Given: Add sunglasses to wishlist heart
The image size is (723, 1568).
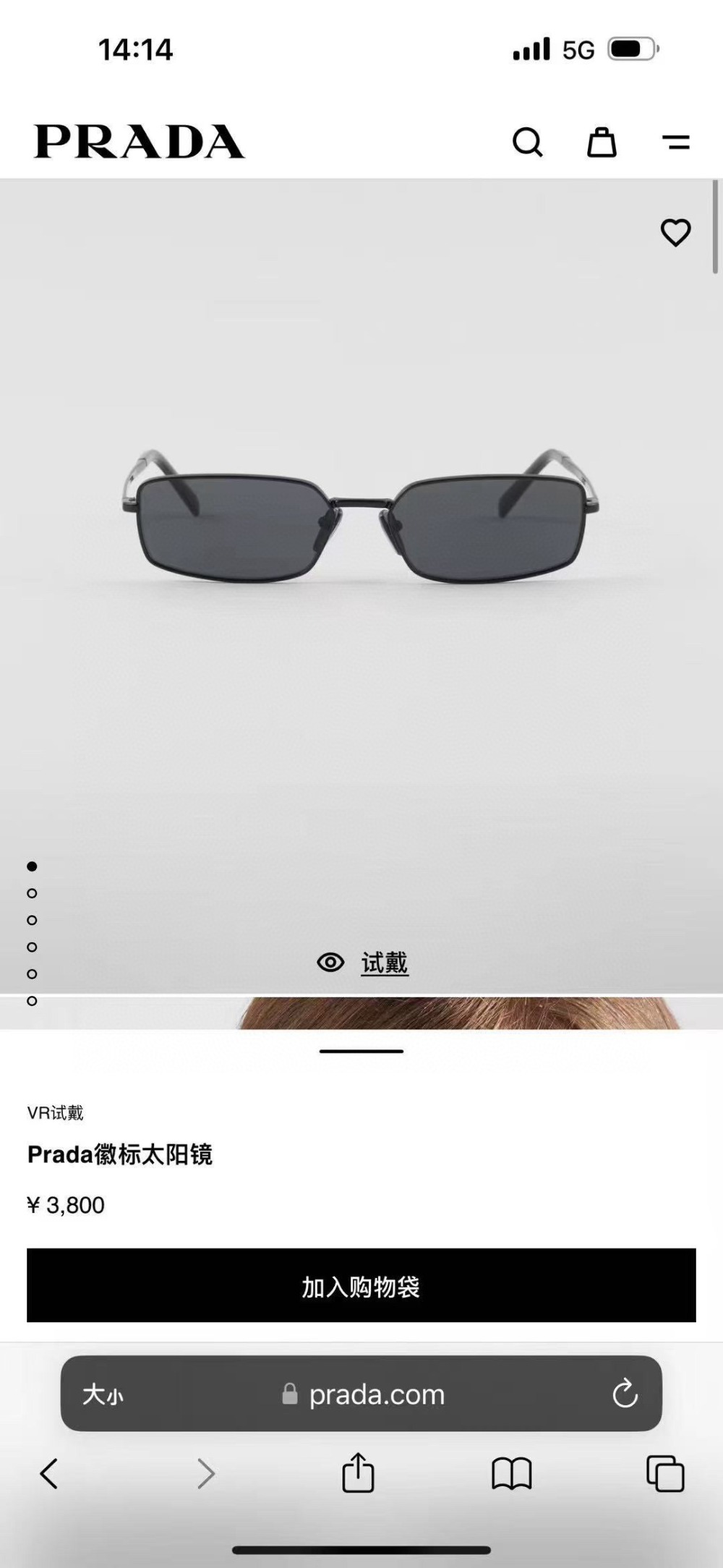Looking at the screenshot, I should pos(675,233).
